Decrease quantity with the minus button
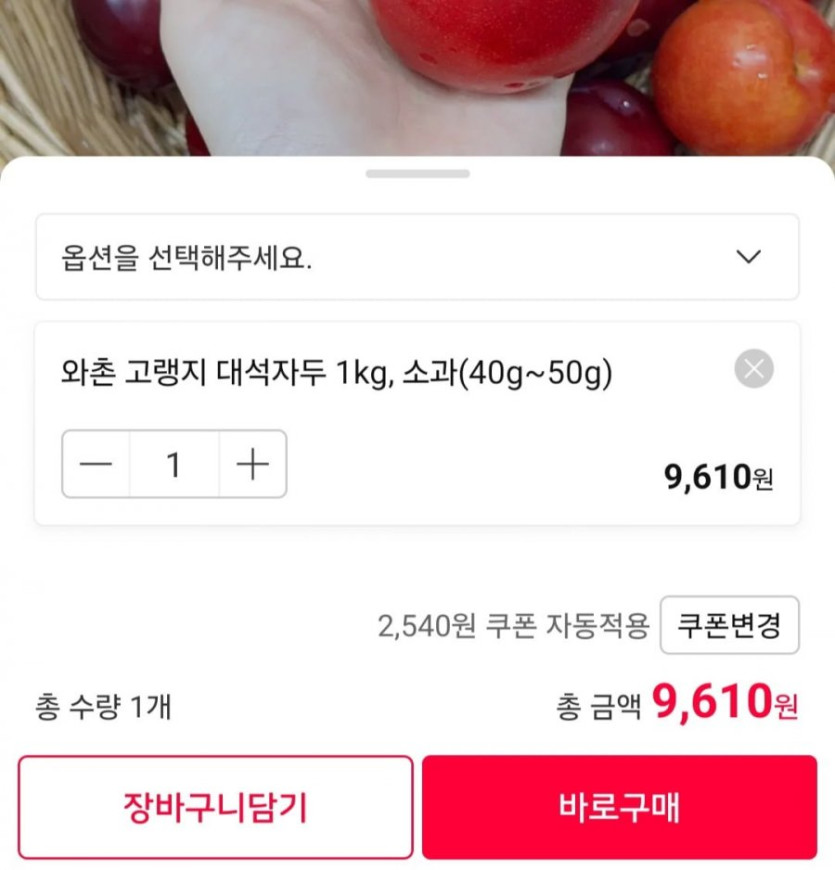 96,464
